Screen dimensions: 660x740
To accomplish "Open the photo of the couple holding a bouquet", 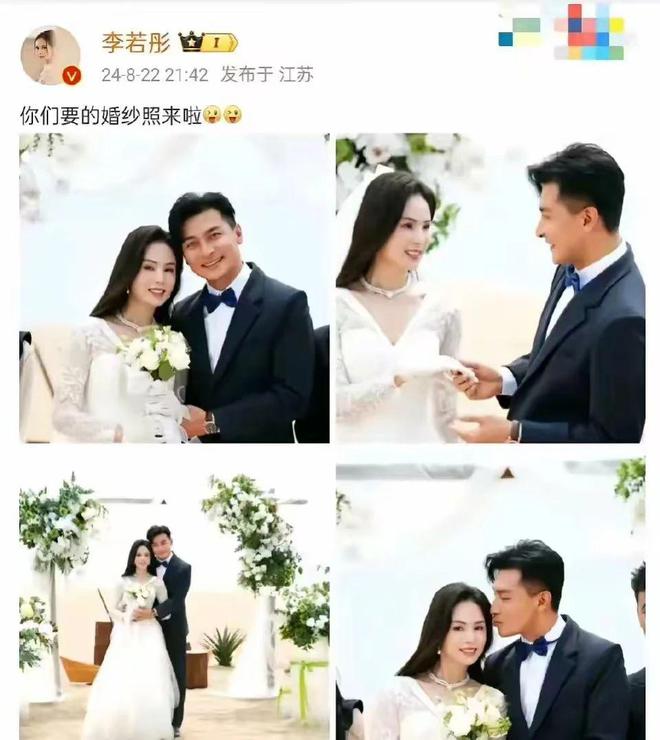I will click(175, 288).
